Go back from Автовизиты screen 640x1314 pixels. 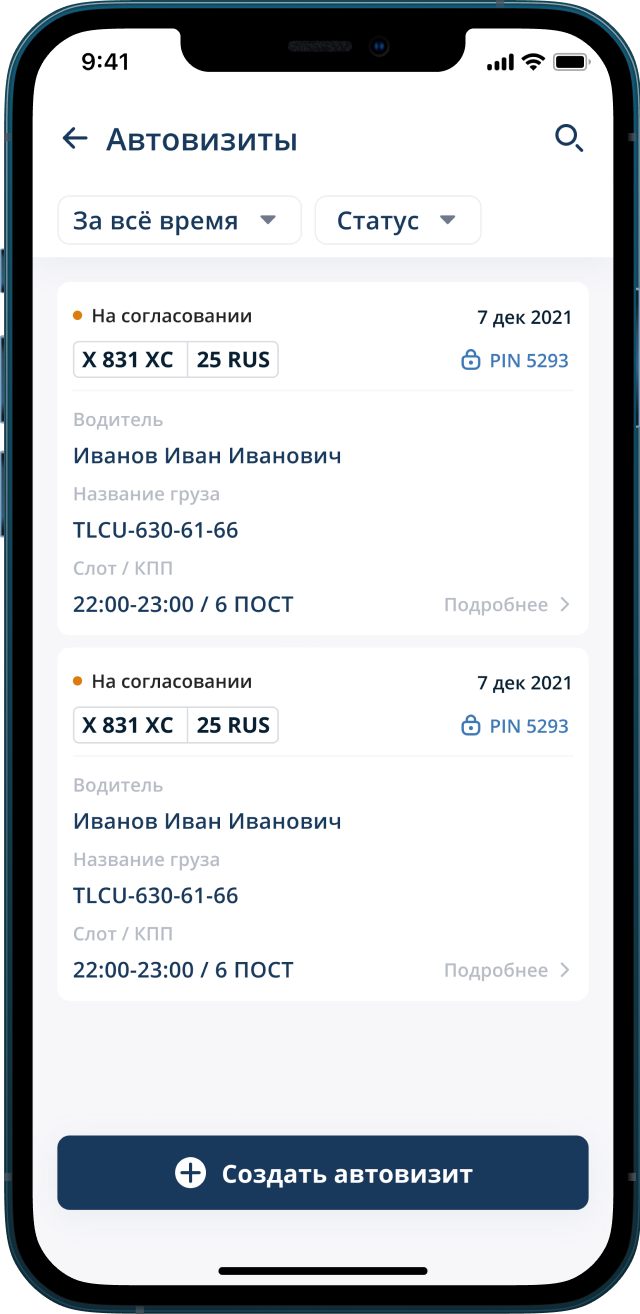click(75, 139)
